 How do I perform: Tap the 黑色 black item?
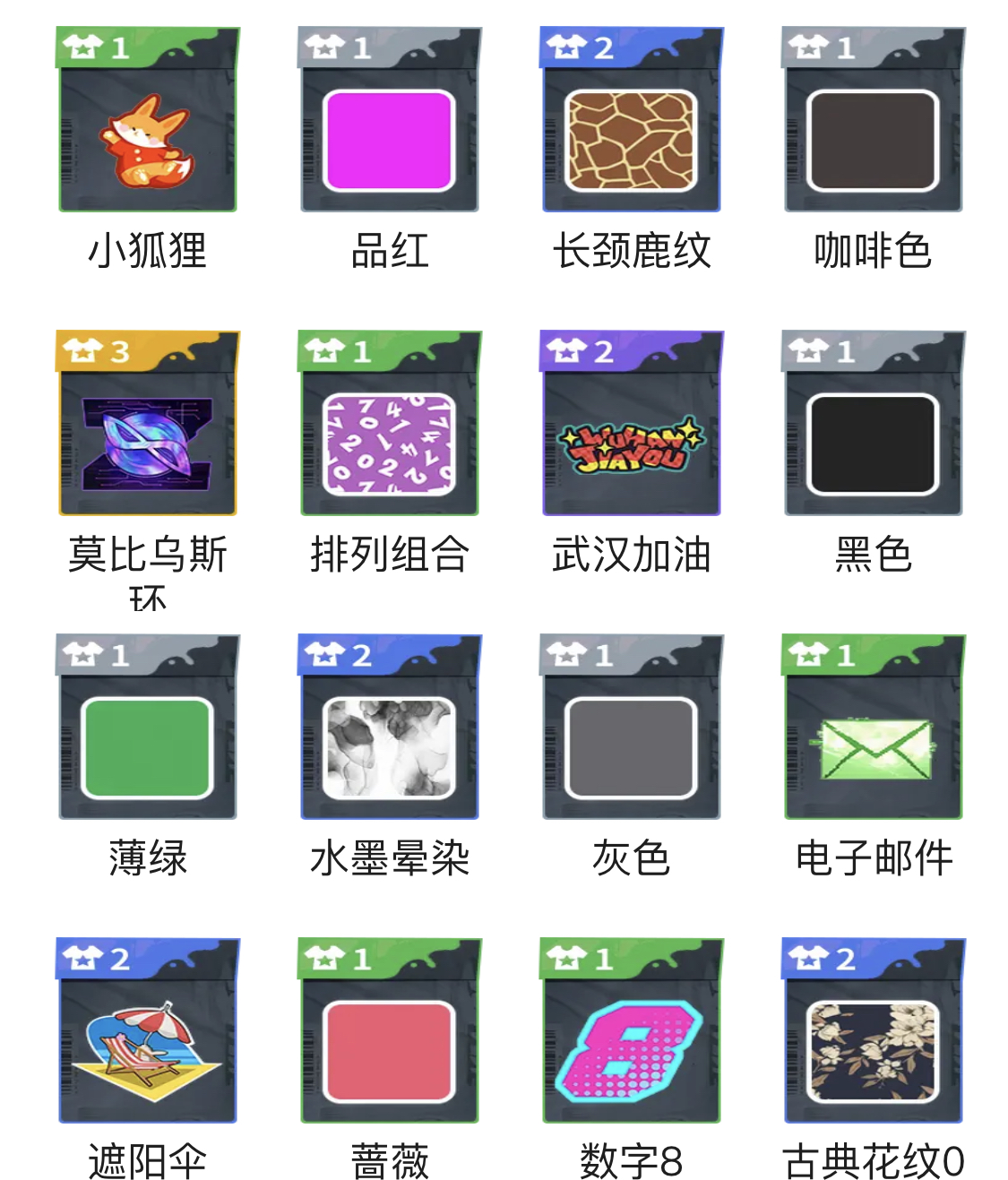click(874, 444)
